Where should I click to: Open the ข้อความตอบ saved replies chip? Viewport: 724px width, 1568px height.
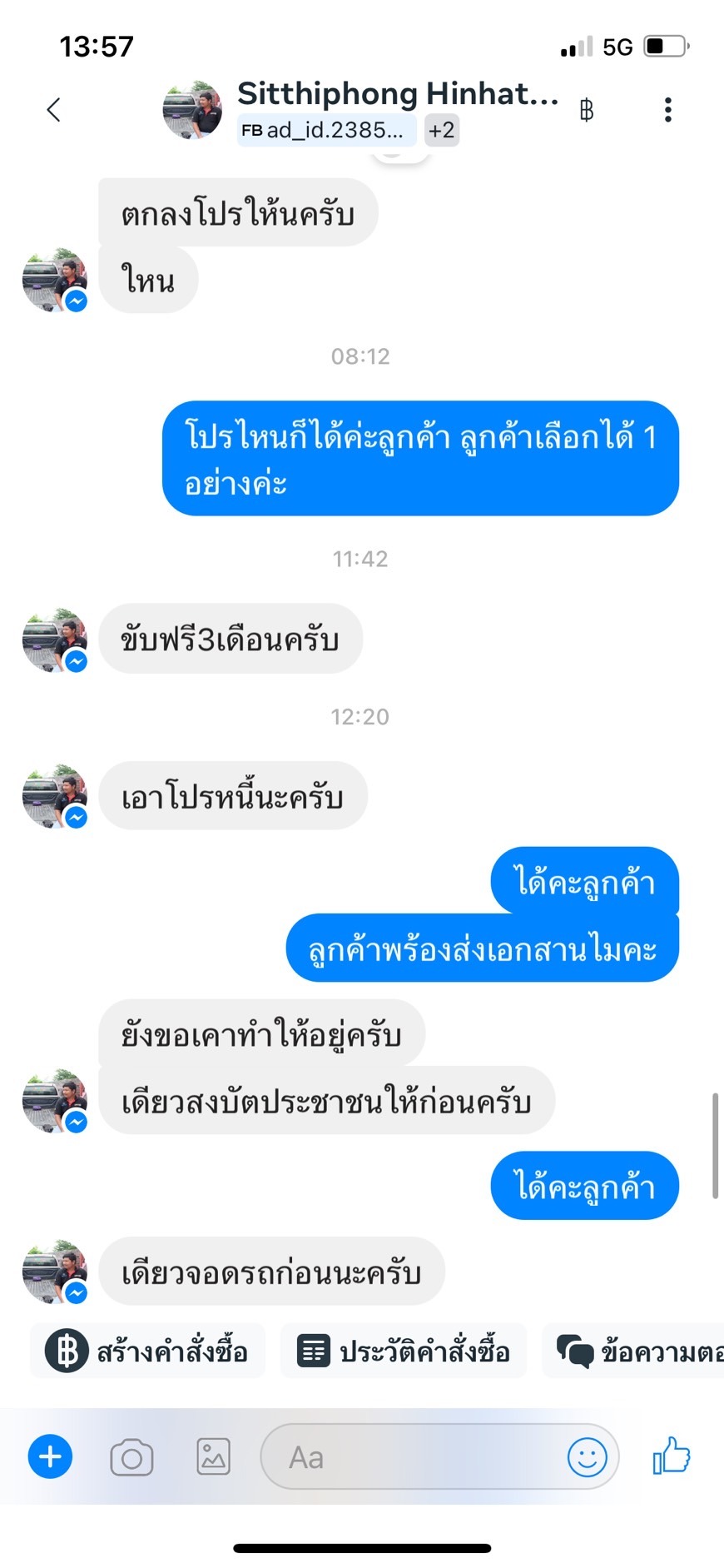pyautogui.click(x=633, y=1350)
